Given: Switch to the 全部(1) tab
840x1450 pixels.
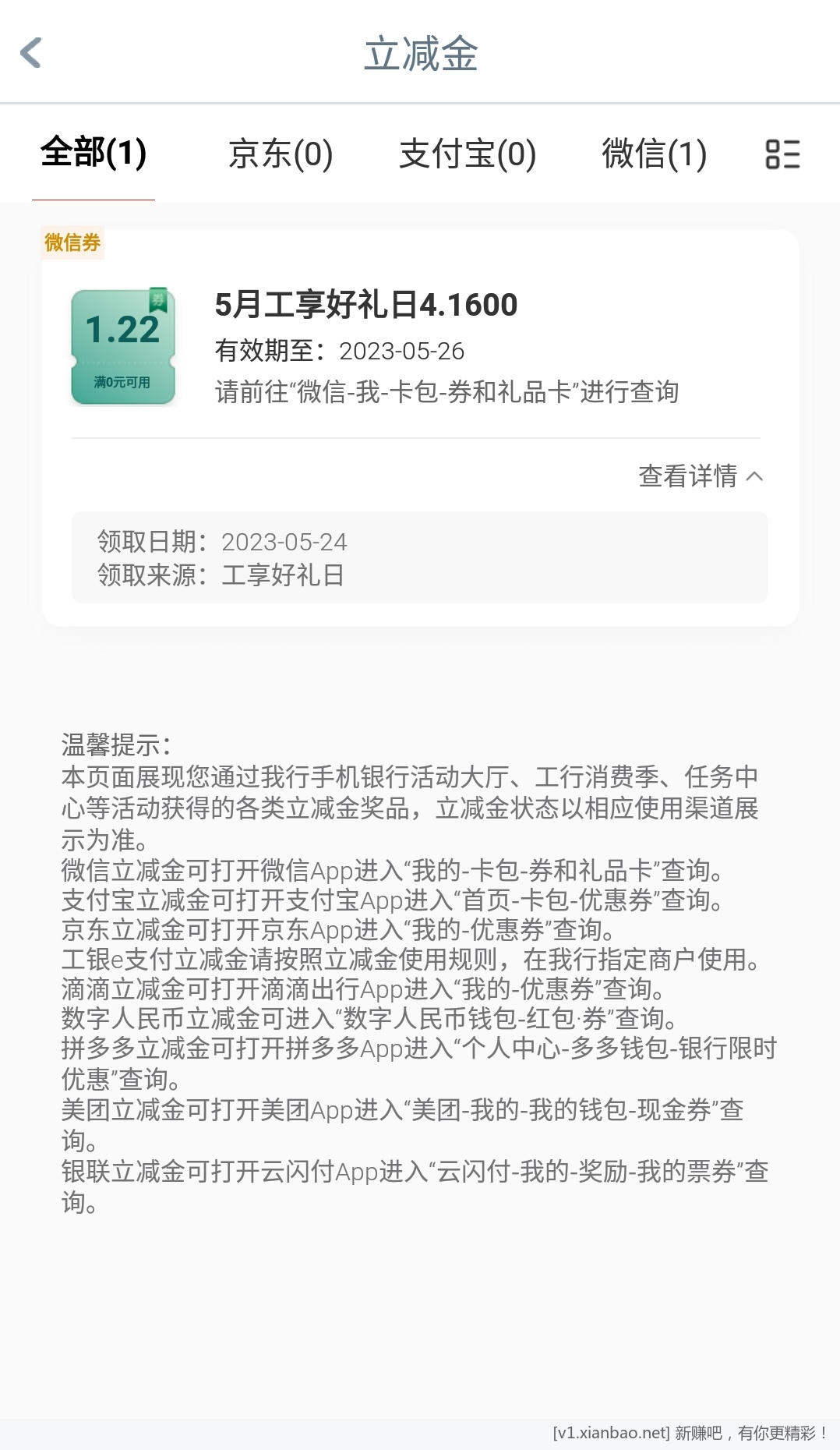Looking at the screenshot, I should 94,153.
